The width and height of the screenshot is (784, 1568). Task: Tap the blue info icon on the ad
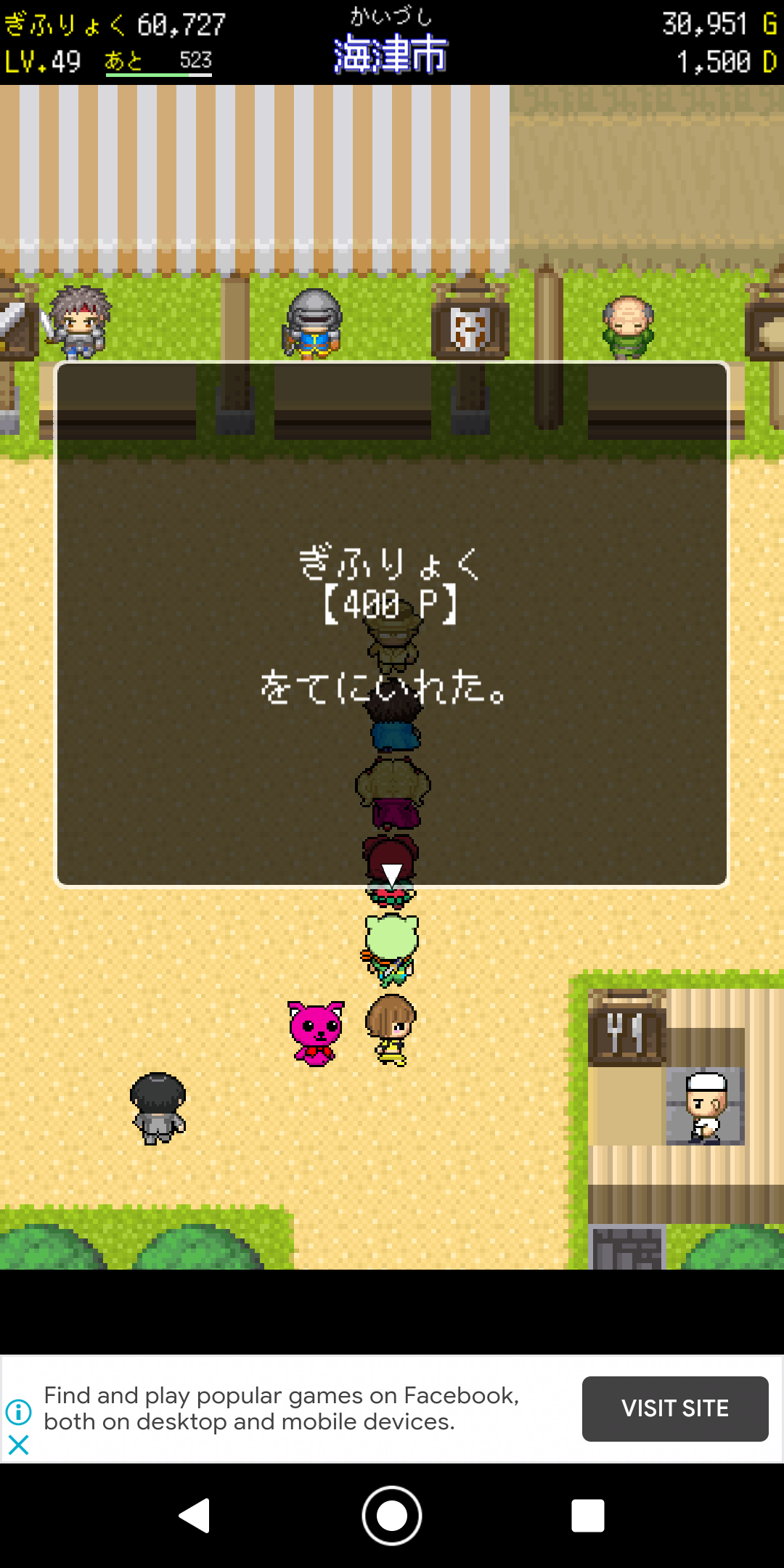(18, 1412)
